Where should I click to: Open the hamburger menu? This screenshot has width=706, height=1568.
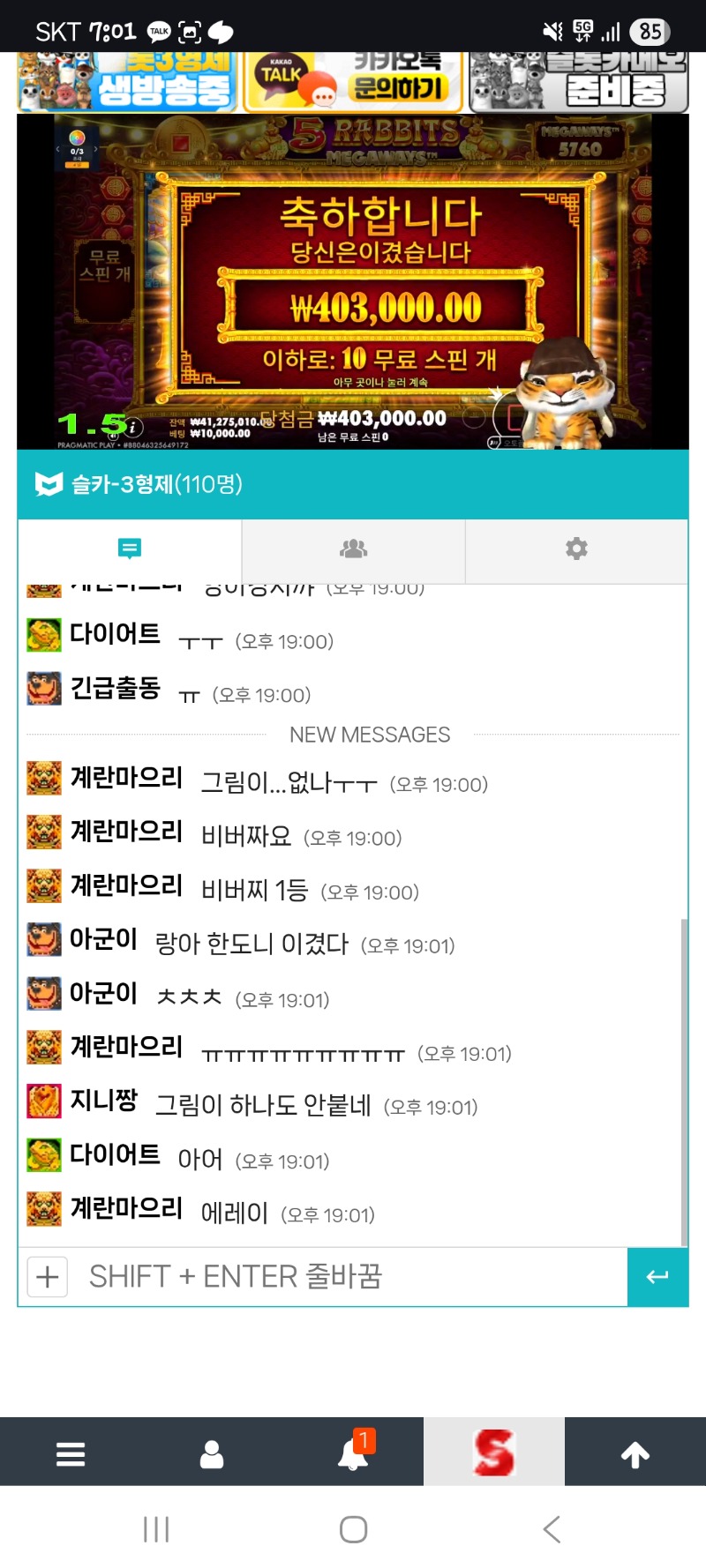[71, 1454]
